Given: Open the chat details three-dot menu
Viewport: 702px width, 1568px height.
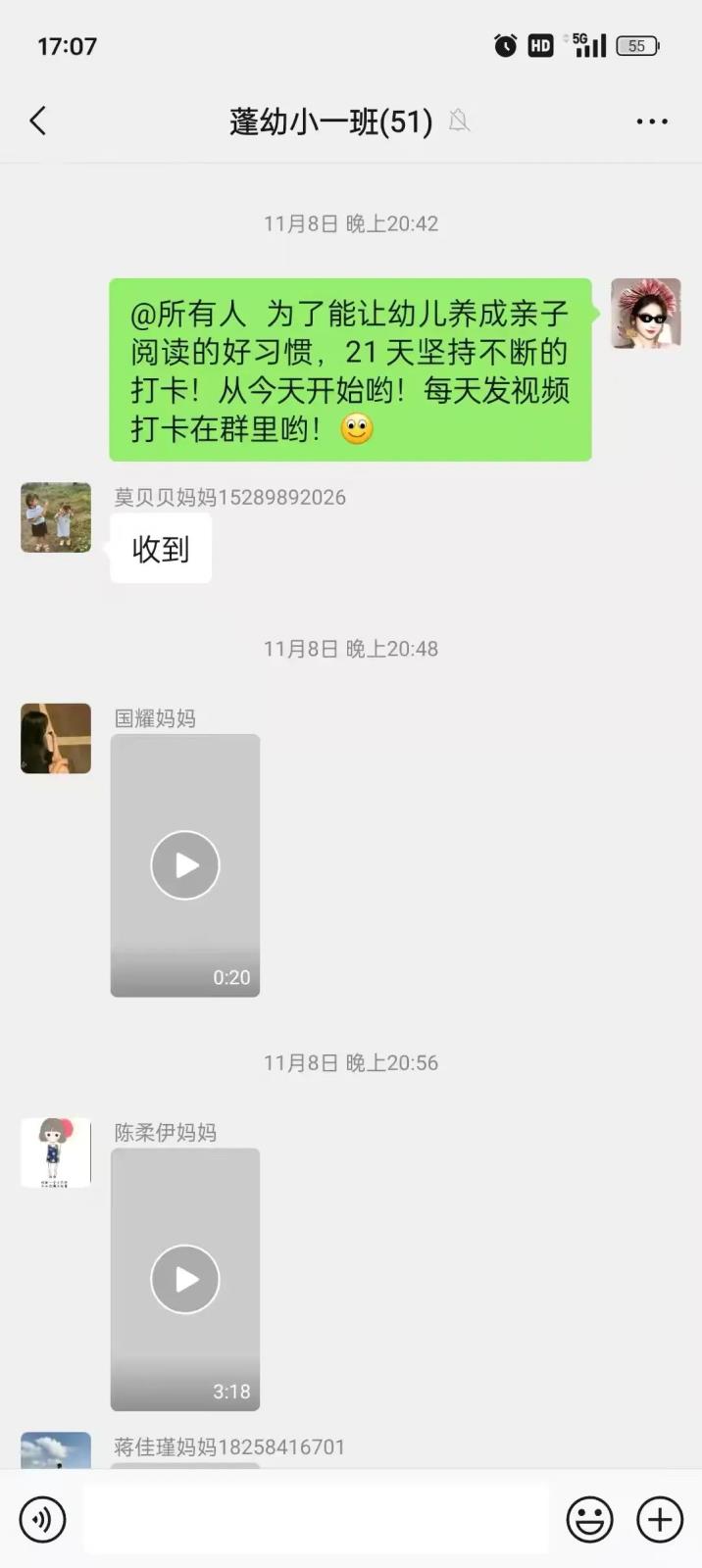Looking at the screenshot, I should click(x=652, y=122).
